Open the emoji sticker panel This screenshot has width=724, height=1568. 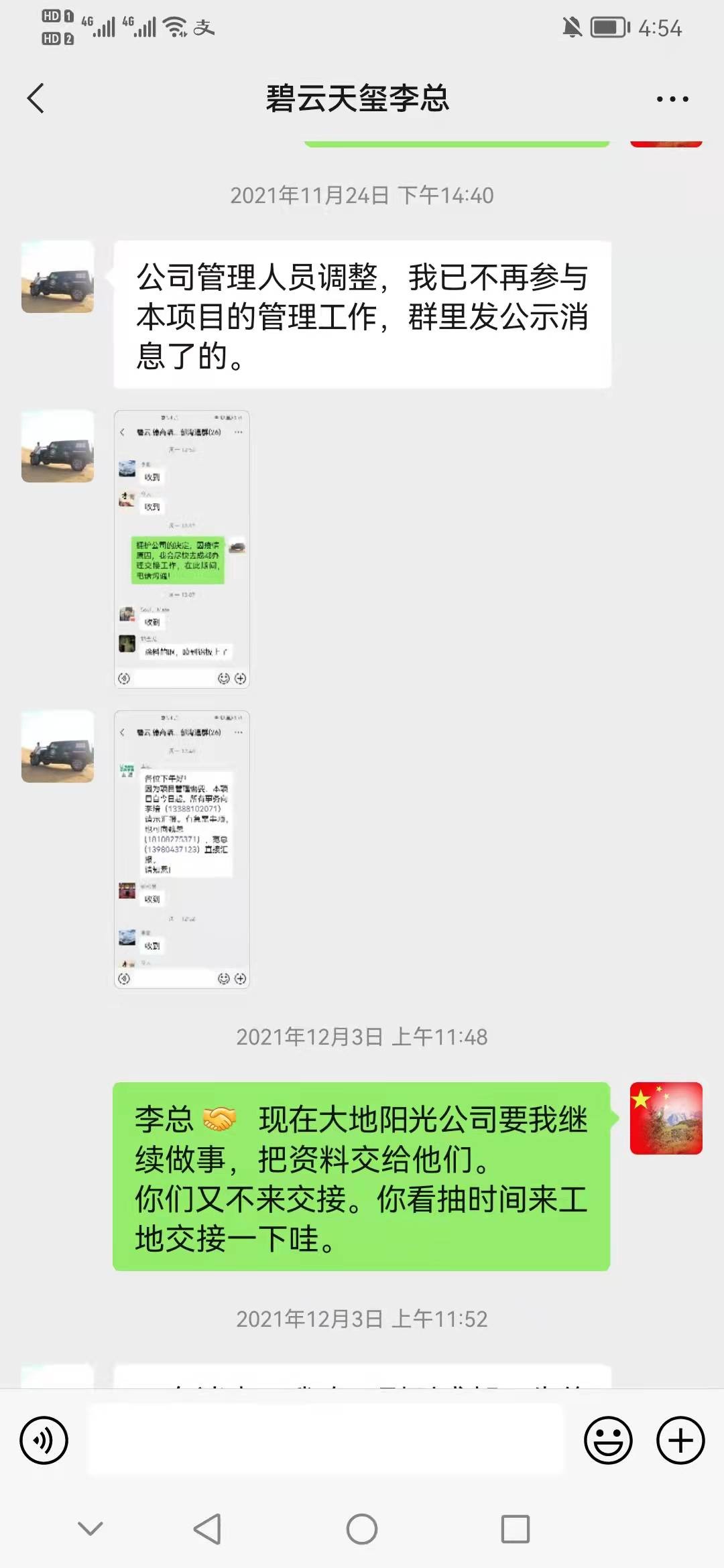click(608, 1440)
